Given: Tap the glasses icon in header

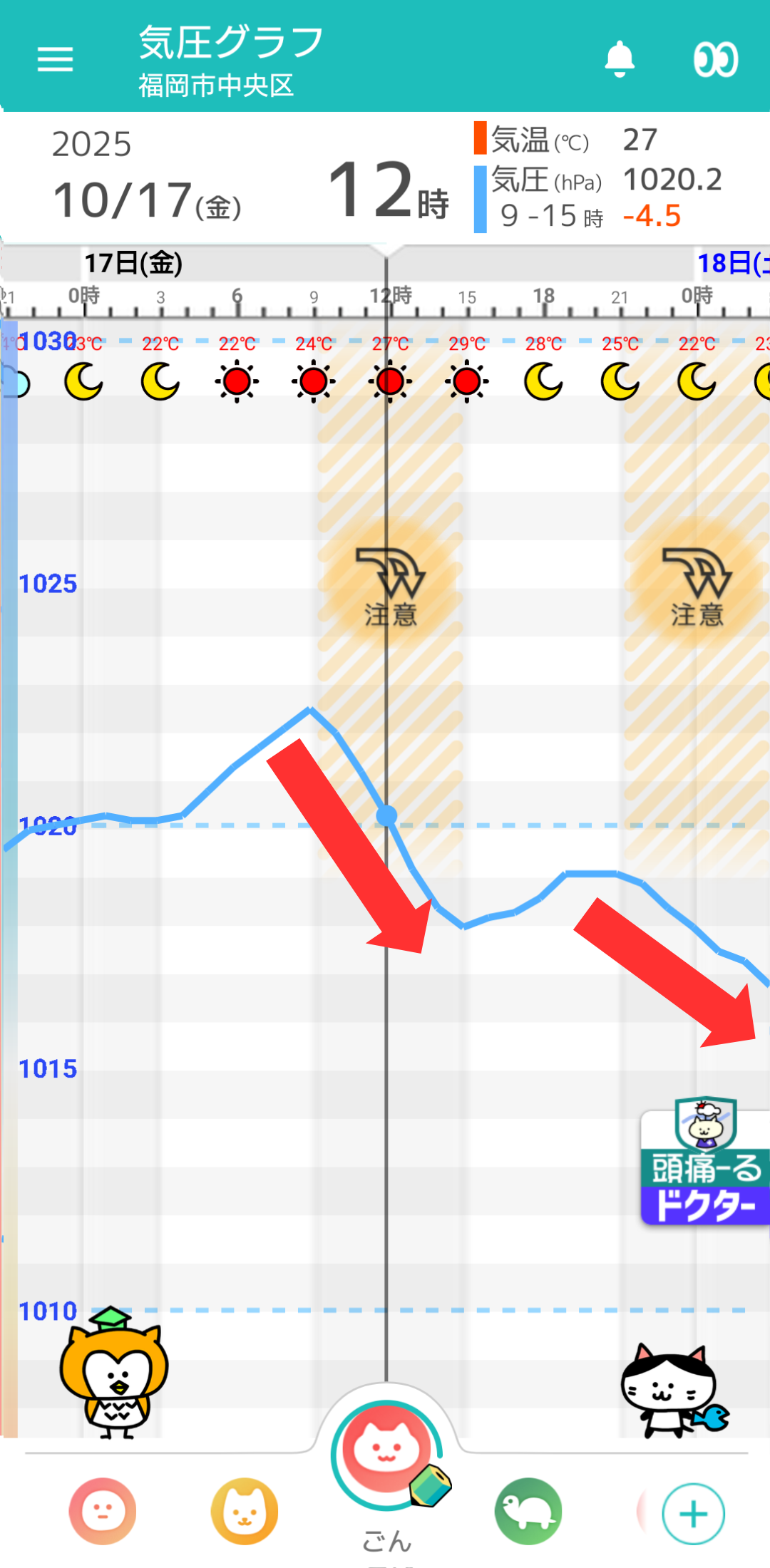Looking at the screenshot, I should click(715, 59).
